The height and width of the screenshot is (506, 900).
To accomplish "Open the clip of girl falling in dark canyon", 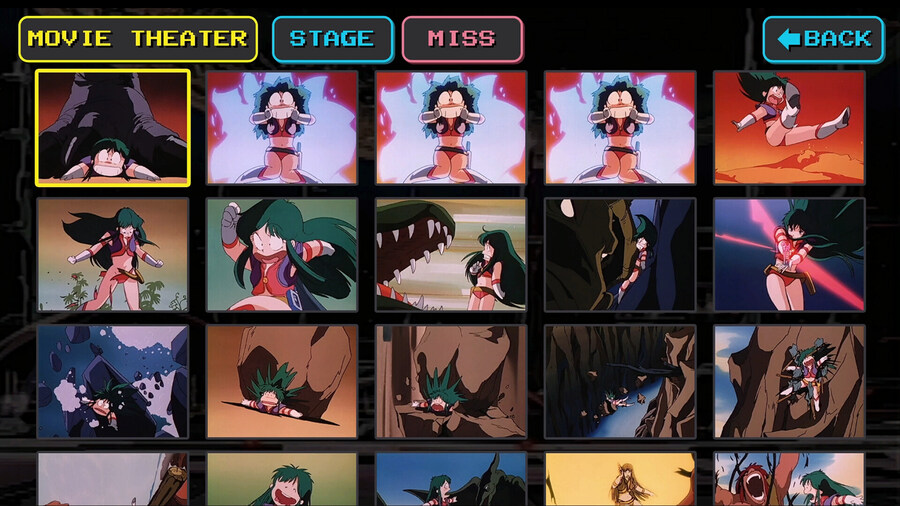I will [x=620, y=381].
